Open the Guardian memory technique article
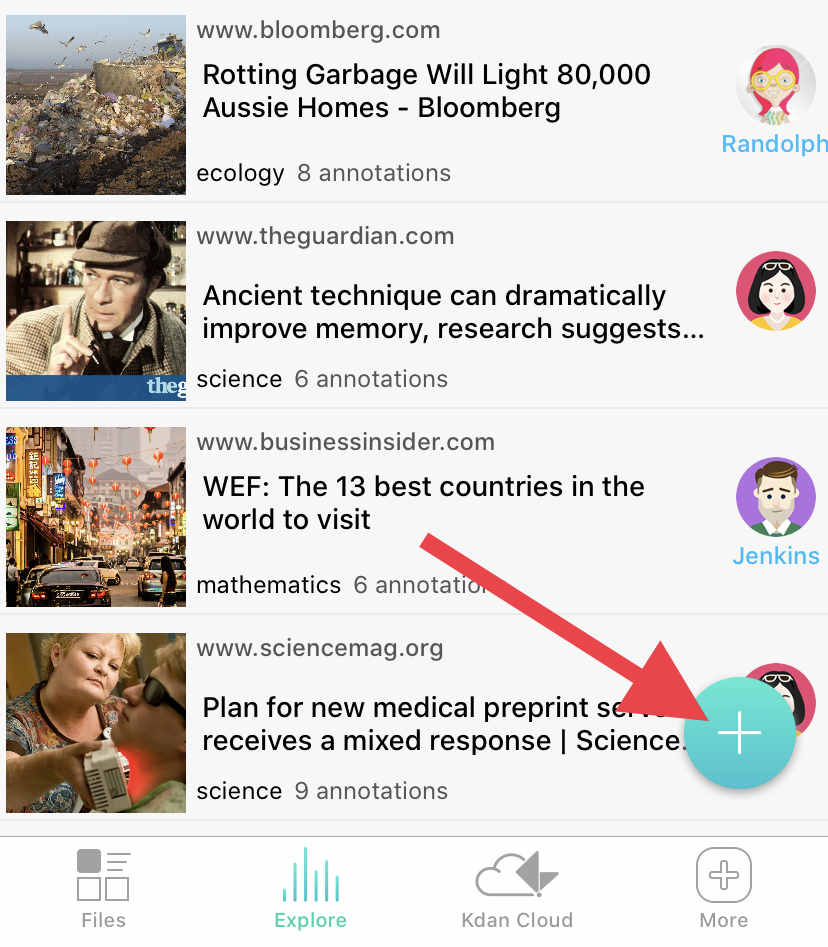Viewport: 828px width, 947px height. point(453,312)
